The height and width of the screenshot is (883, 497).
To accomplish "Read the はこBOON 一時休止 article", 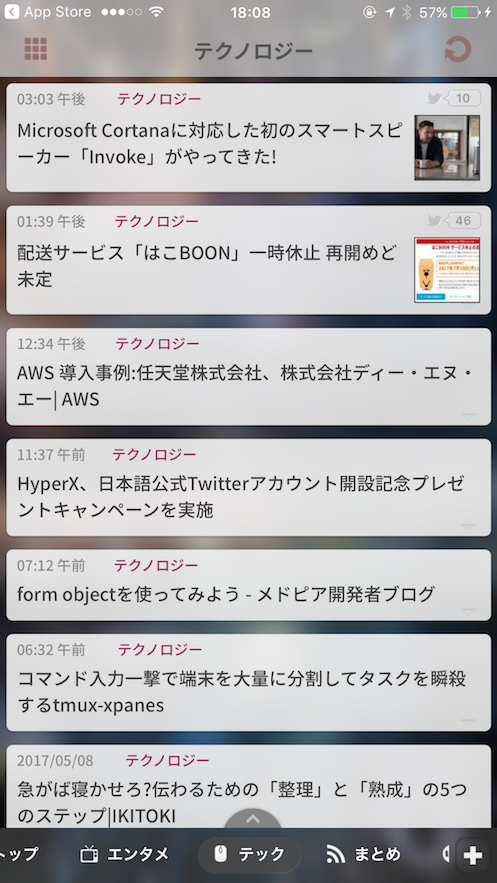I will click(248, 260).
